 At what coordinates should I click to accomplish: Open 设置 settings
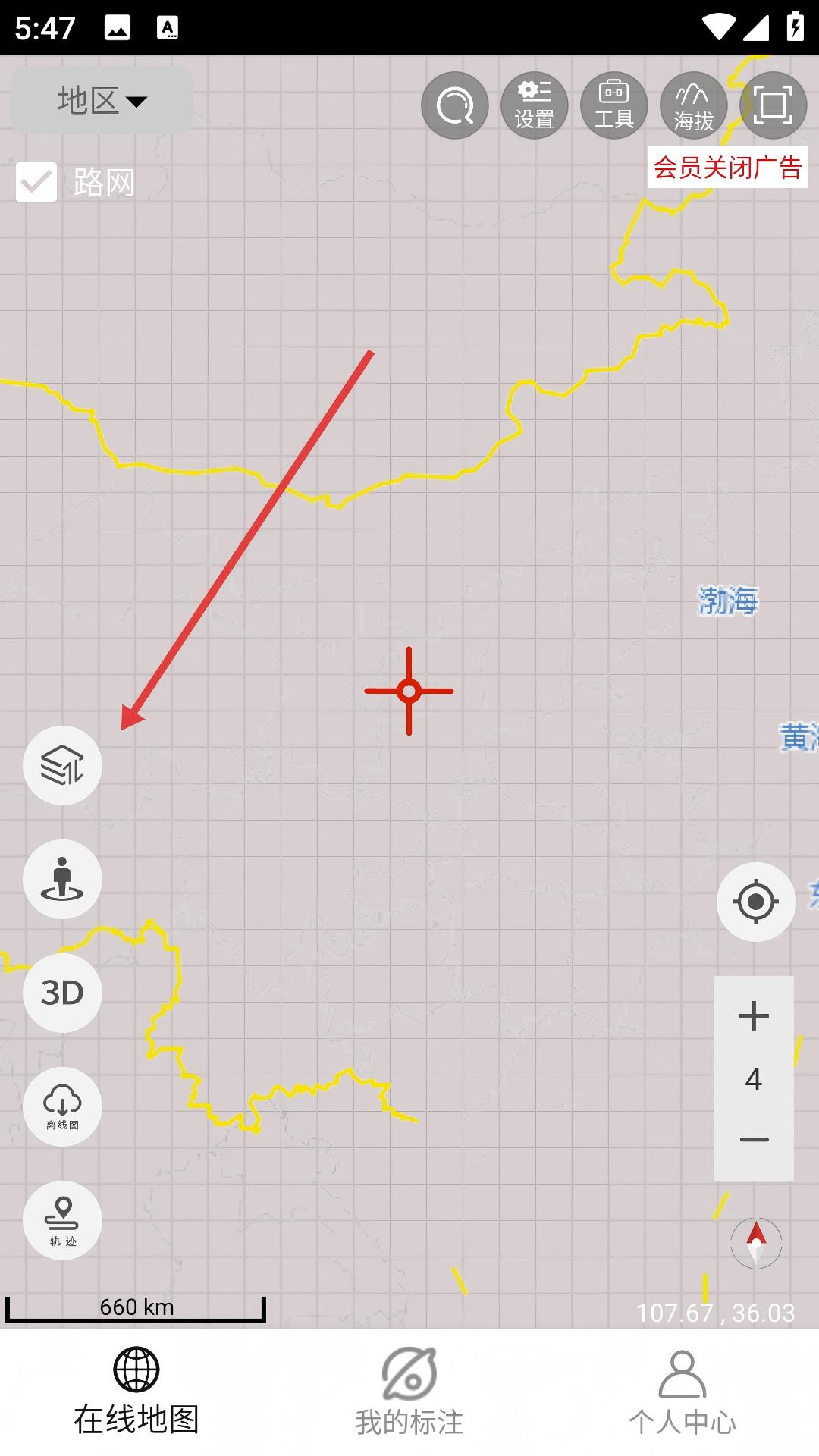point(535,105)
